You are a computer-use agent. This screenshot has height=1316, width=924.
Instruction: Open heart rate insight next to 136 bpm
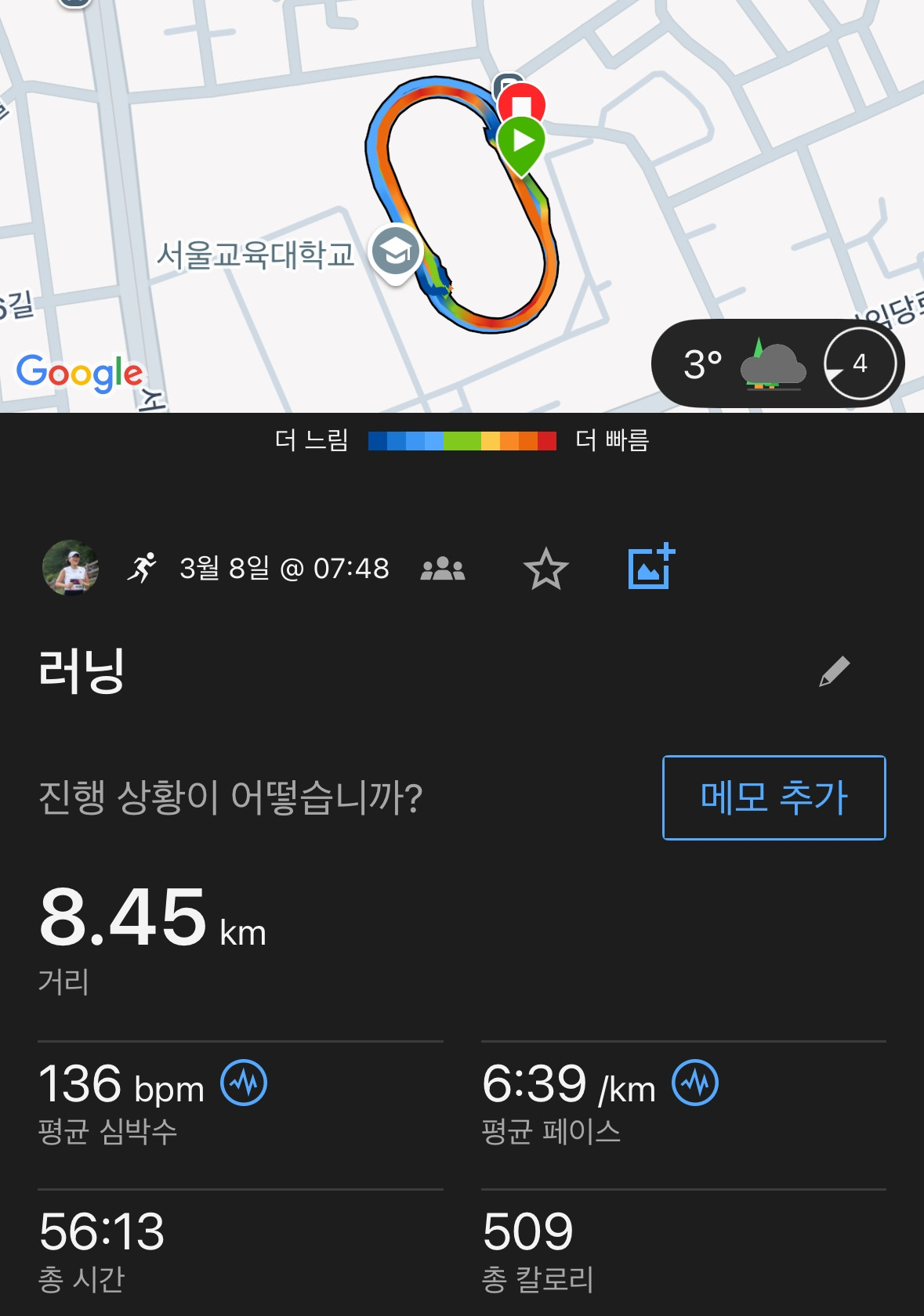[244, 1083]
